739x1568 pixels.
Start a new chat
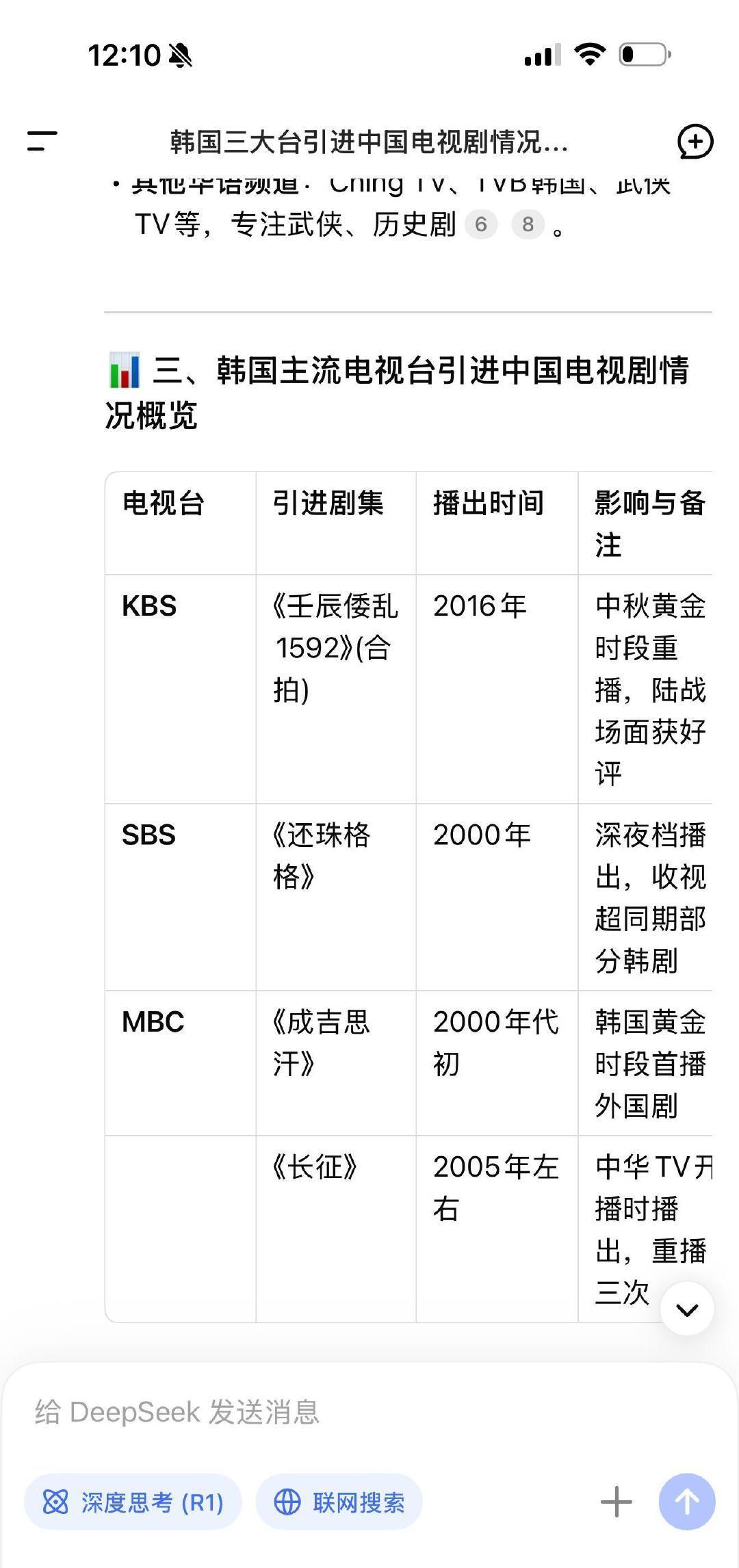coord(695,142)
